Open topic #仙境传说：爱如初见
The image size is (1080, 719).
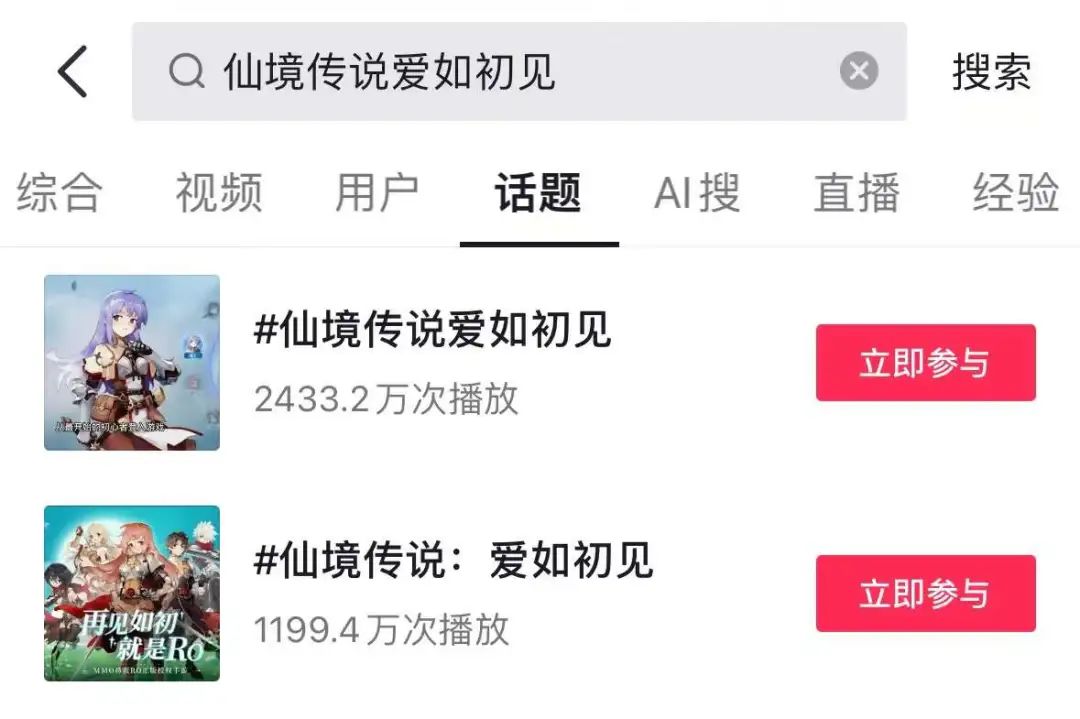tap(453, 562)
